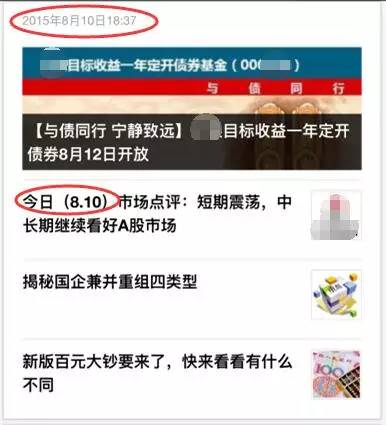Open the 与债同行 宁静致远 bond fund headline article

[x=192, y=109]
